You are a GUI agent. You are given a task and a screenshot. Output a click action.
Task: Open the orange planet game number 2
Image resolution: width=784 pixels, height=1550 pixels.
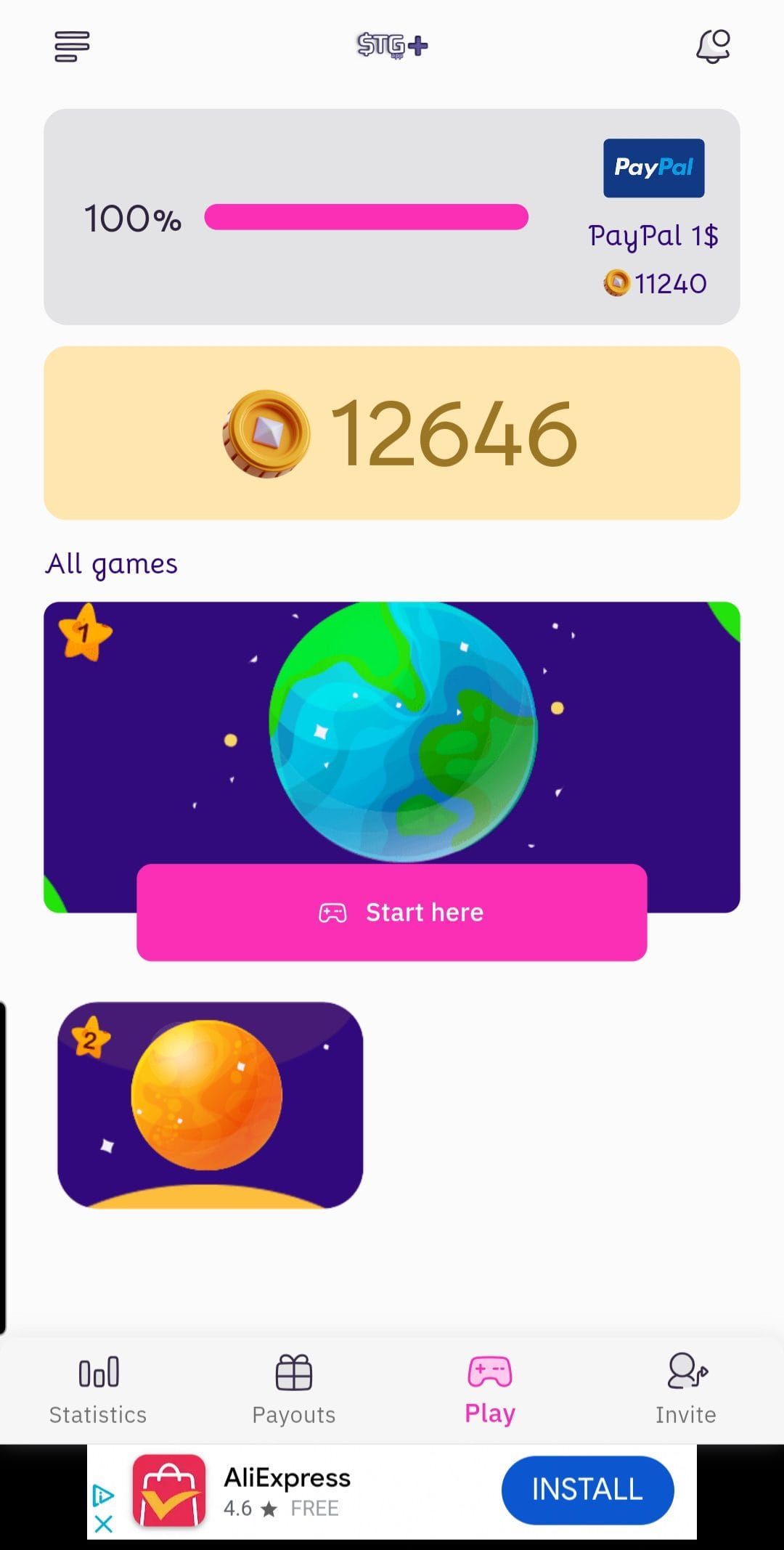pos(210,1105)
